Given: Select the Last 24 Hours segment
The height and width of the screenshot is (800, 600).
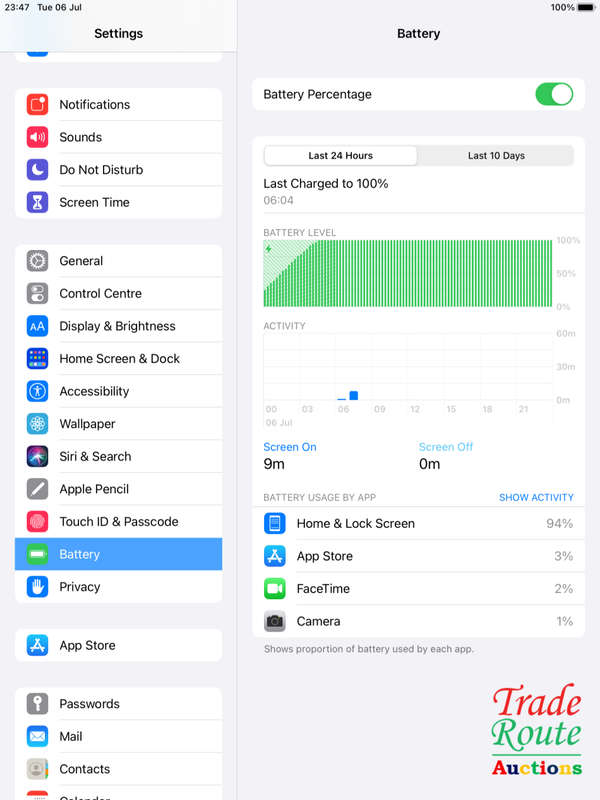Looking at the screenshot, I should [x=340, y=156].
